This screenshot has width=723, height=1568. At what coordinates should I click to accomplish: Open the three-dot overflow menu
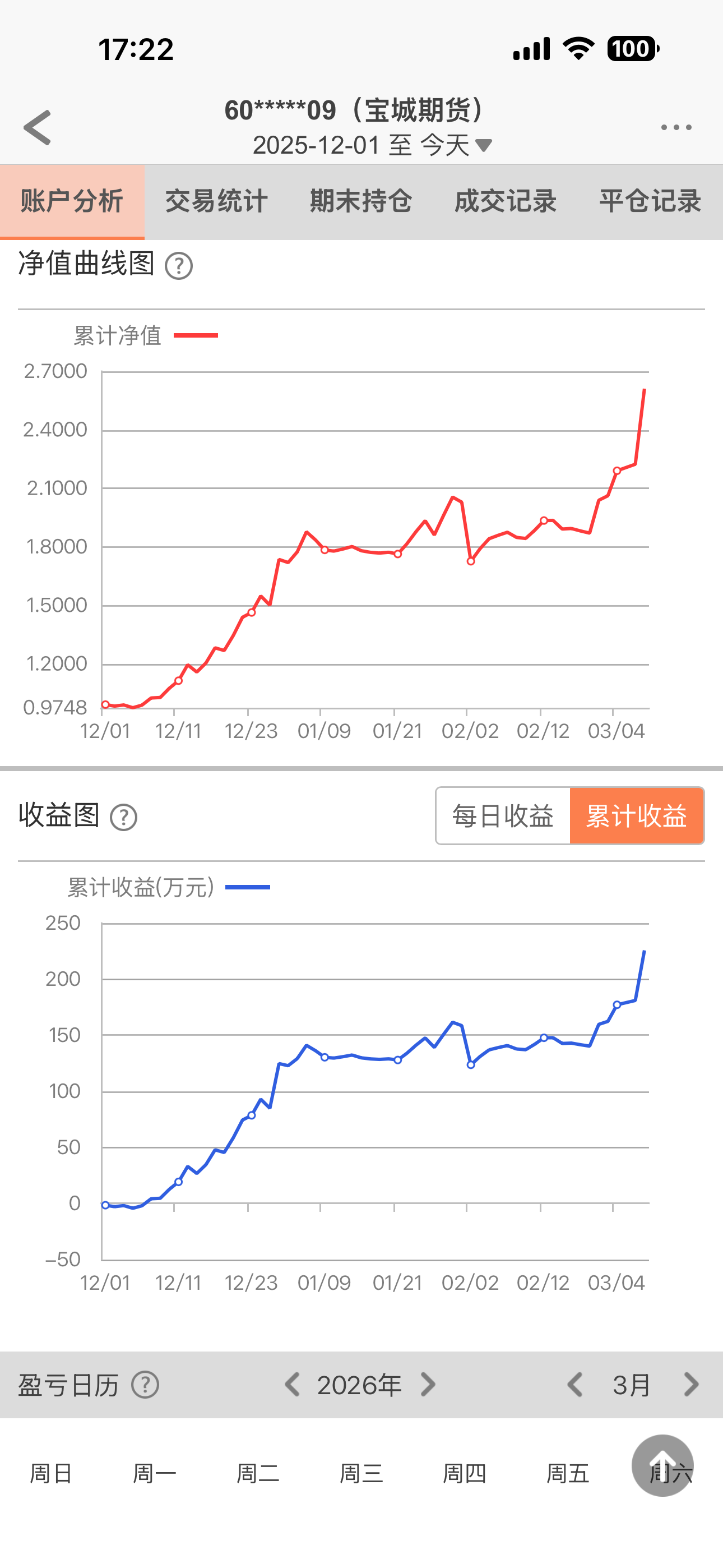[x=676, y=128]
